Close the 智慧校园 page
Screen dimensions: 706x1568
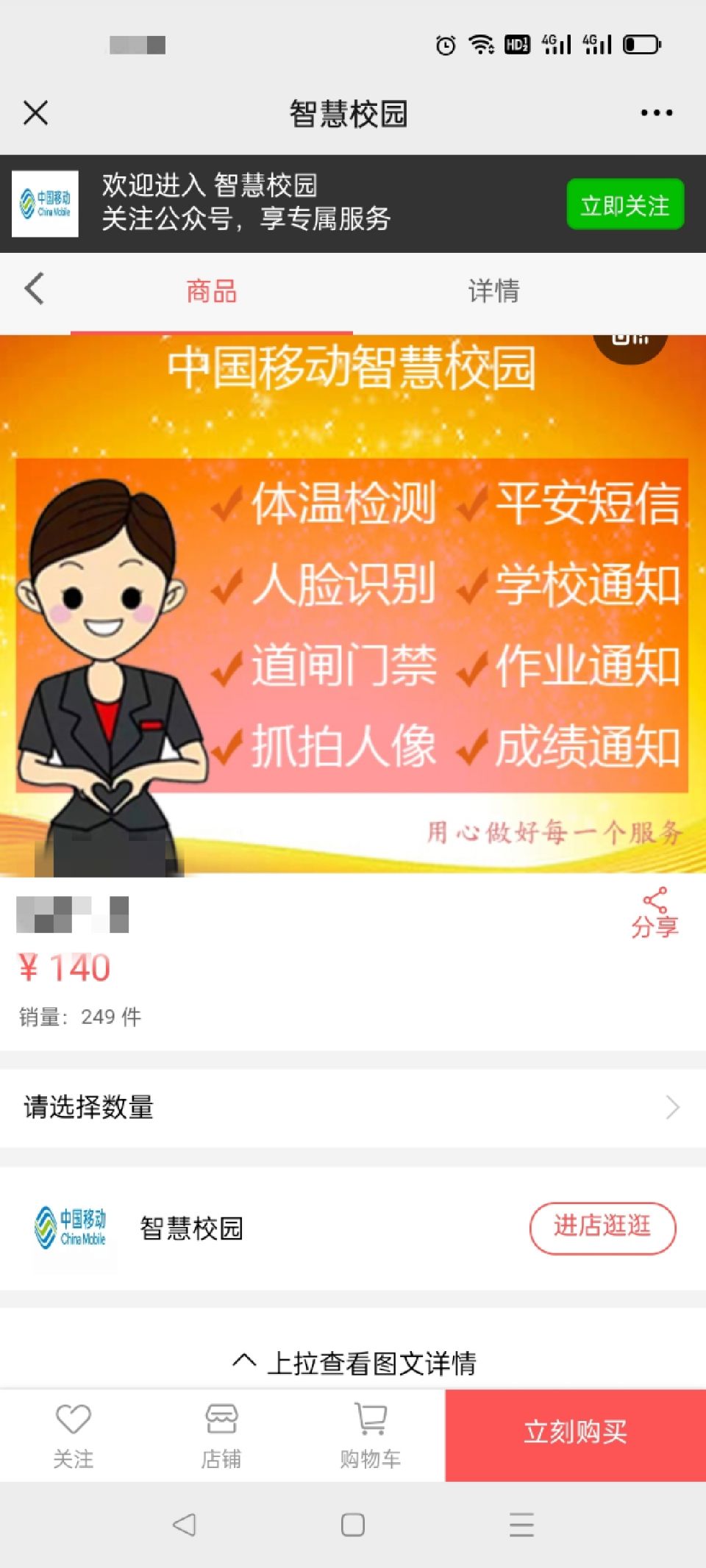[35, 113]
